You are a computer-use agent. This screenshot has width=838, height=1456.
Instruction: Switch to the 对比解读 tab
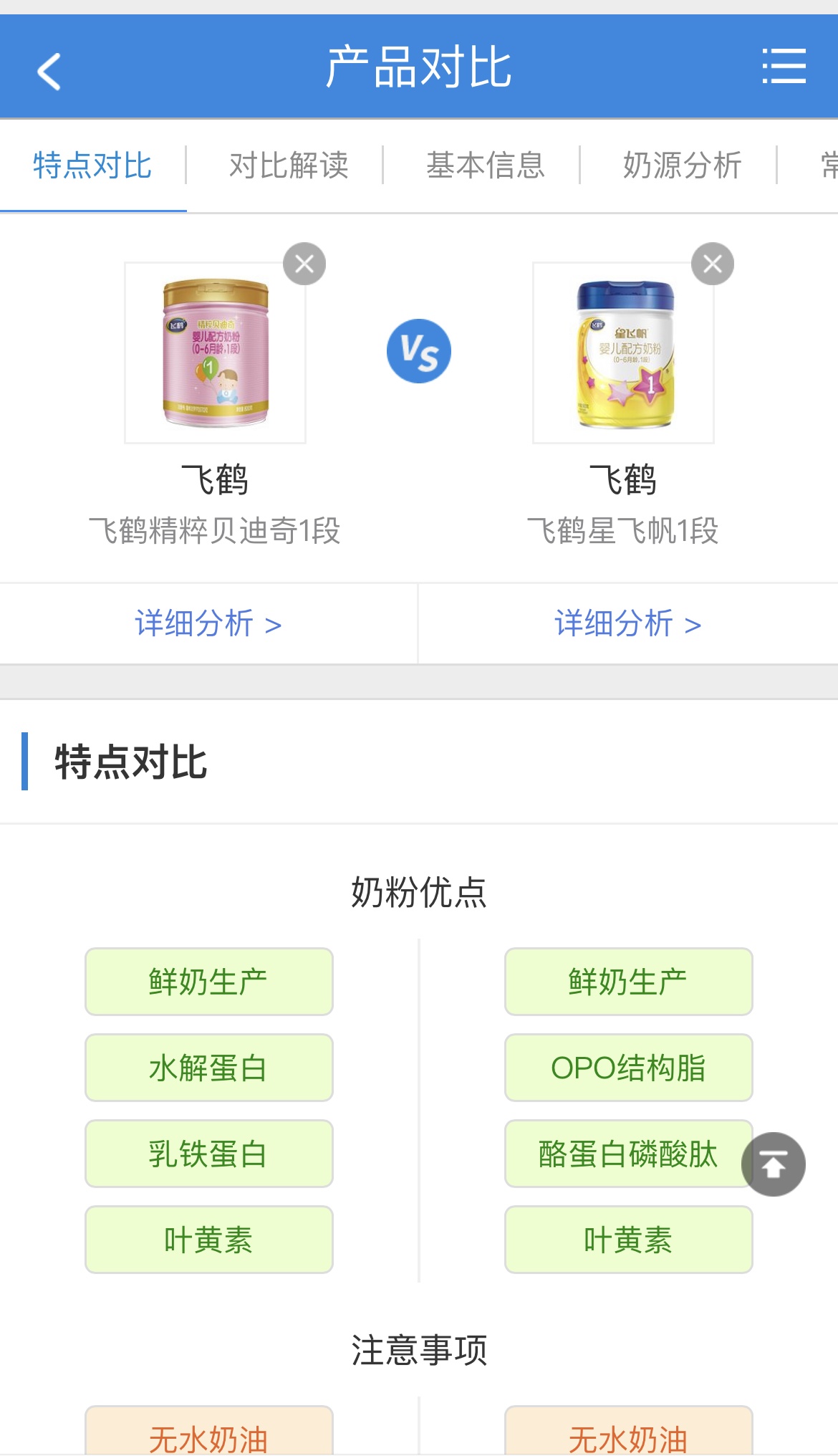[x=289, y=166]
